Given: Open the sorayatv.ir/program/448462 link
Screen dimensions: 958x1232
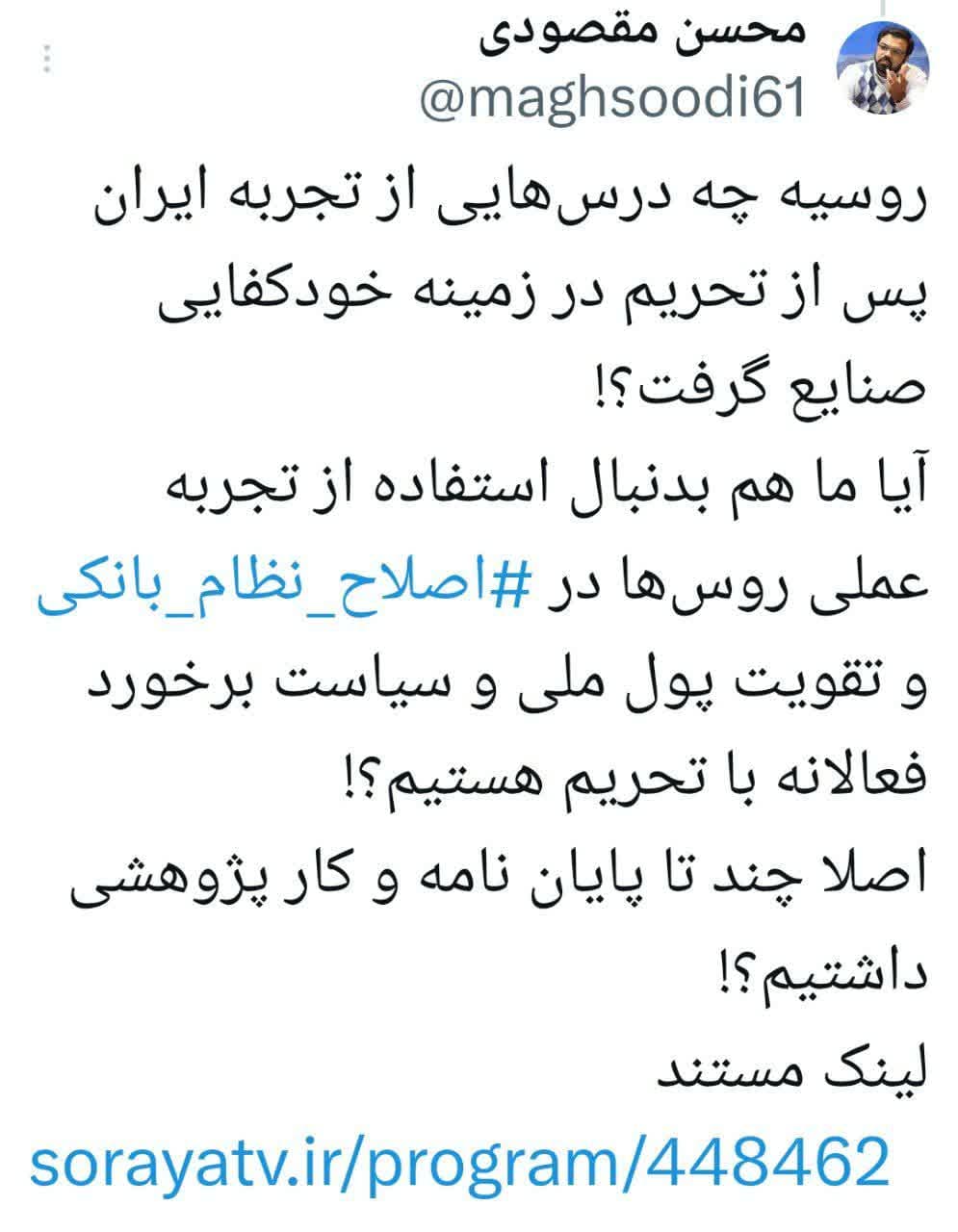Looking at the screenshot, I should click(x=460, y=1162).
